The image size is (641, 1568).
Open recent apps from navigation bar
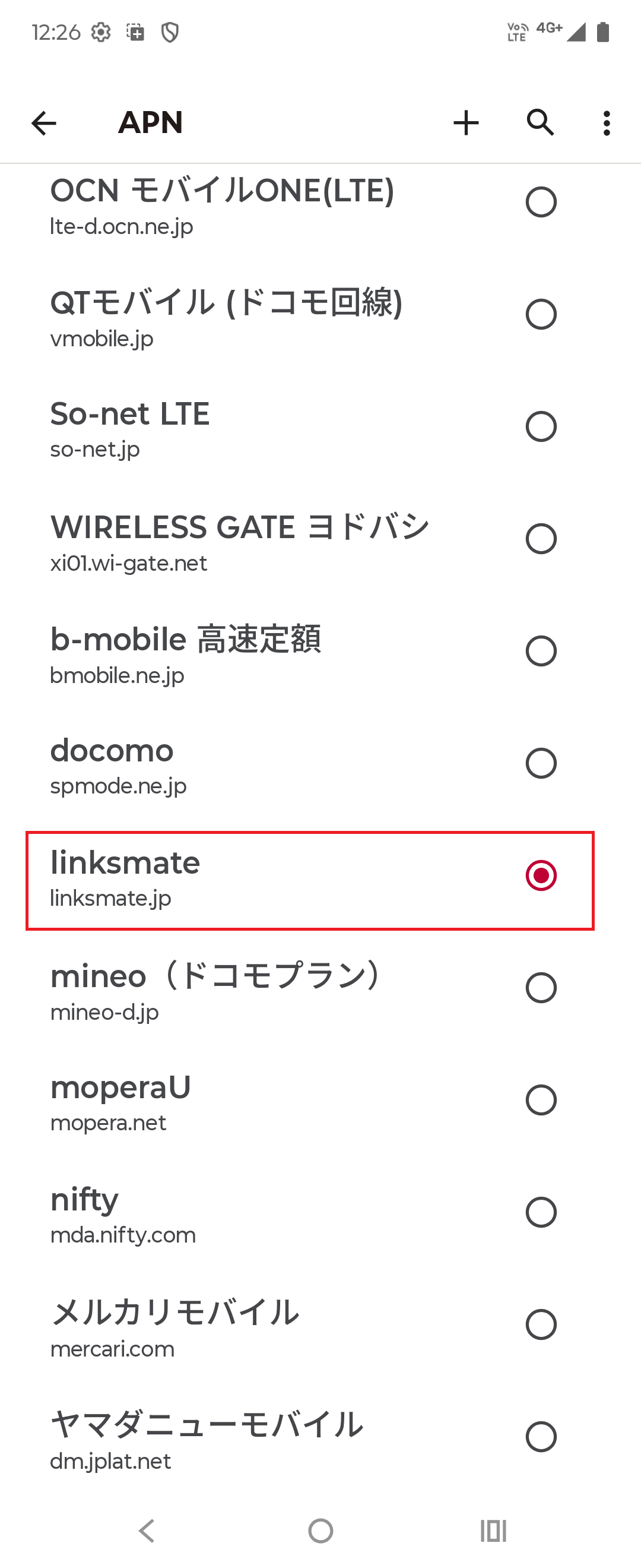tap(494, 1529)
